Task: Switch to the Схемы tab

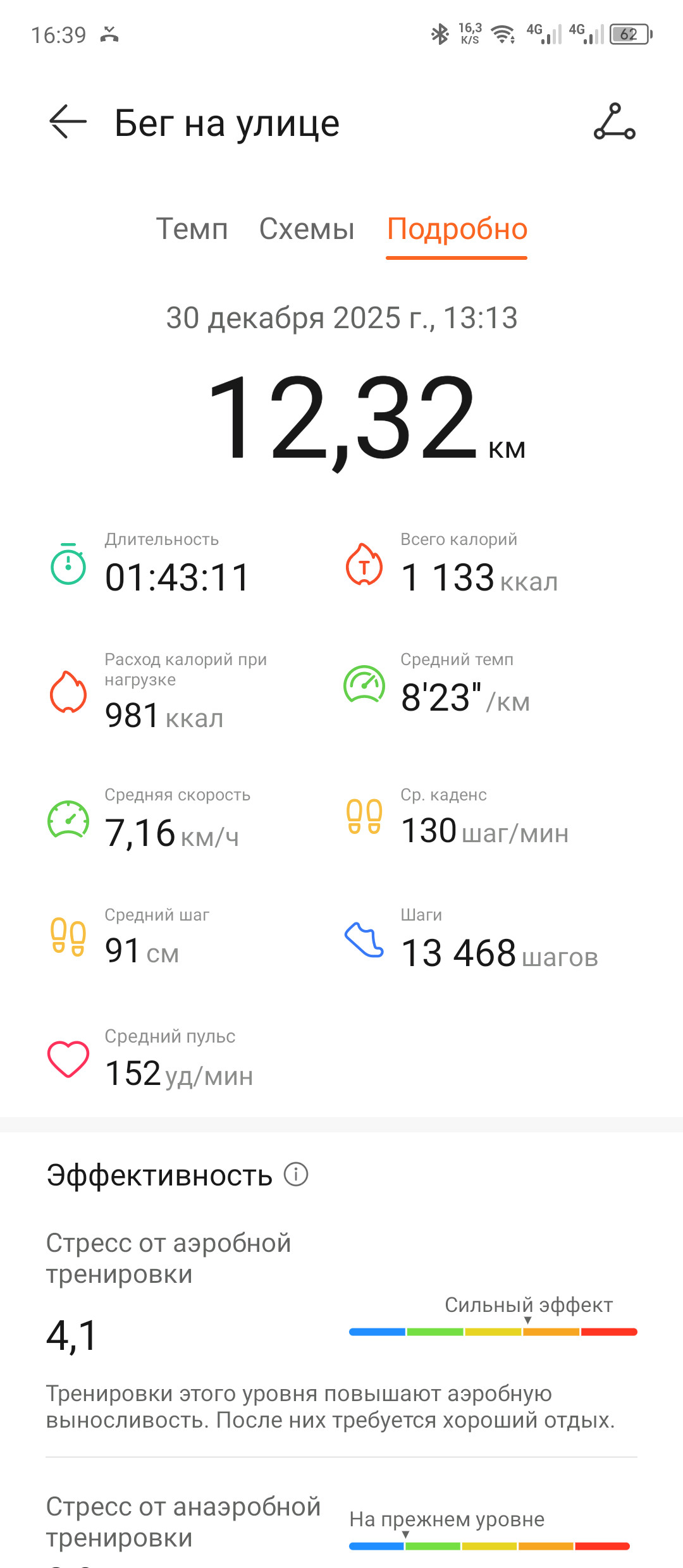Action: [x=307, y=229]
